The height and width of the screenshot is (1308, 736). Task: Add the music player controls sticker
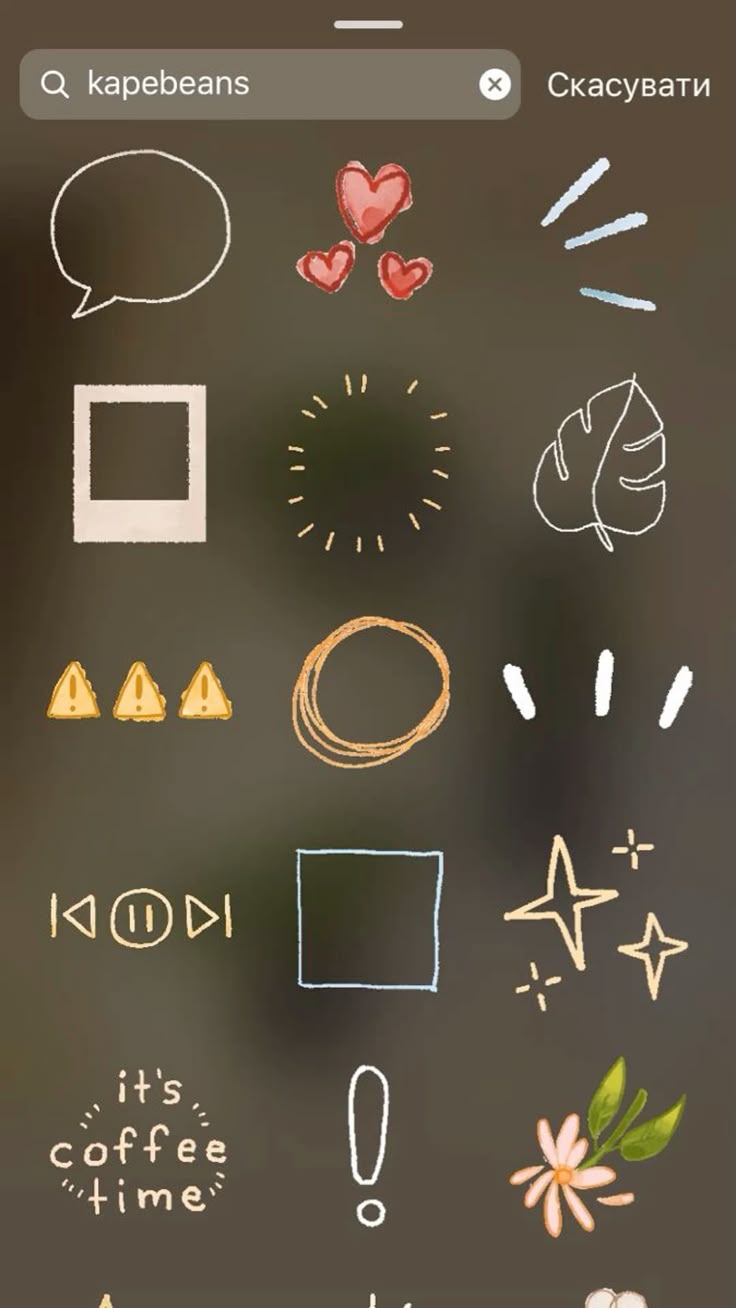(x=141, y=916)
